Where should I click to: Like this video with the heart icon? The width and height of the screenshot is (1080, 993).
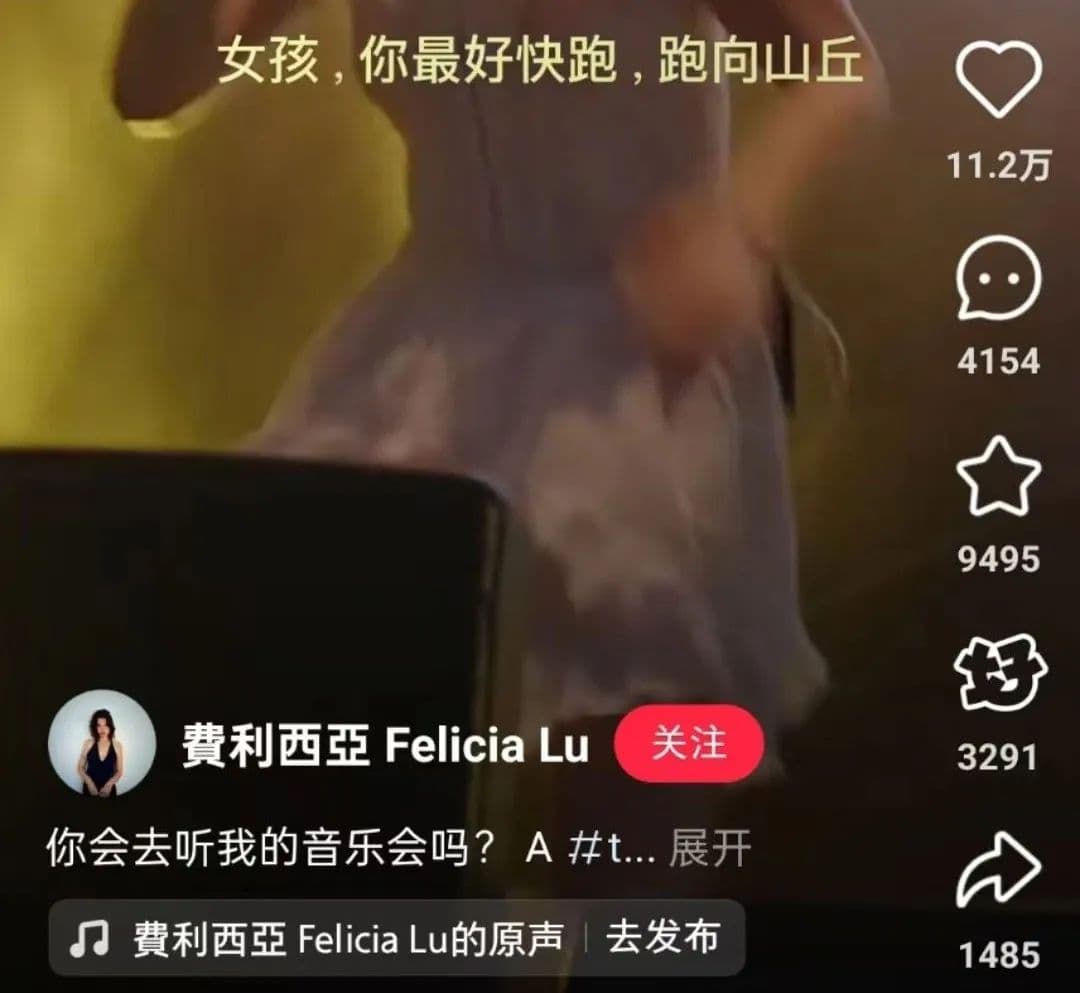pyautogui.click(x=998, y=80)
